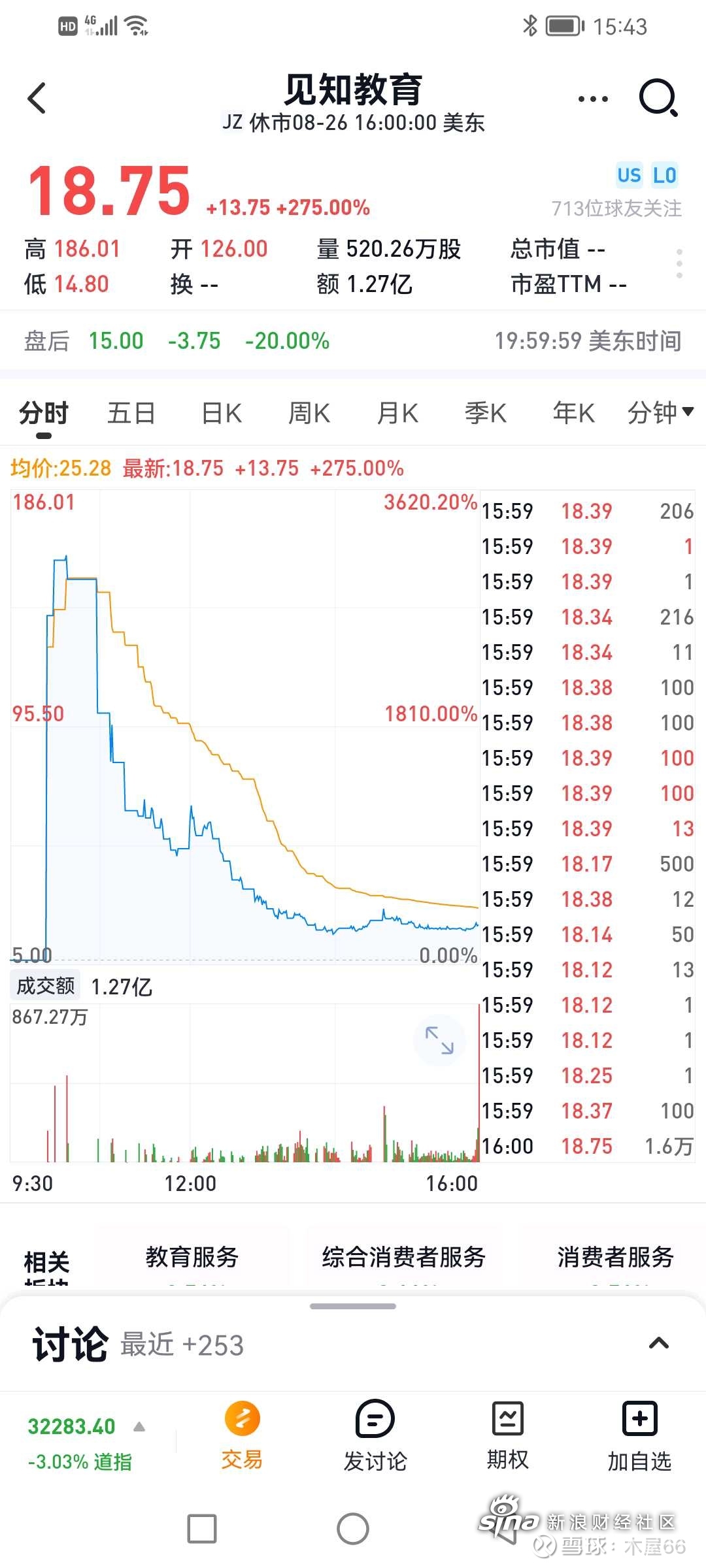Show the 年K chart
This screenshot has height=1568, width=706.
click(x=573, y=414)
